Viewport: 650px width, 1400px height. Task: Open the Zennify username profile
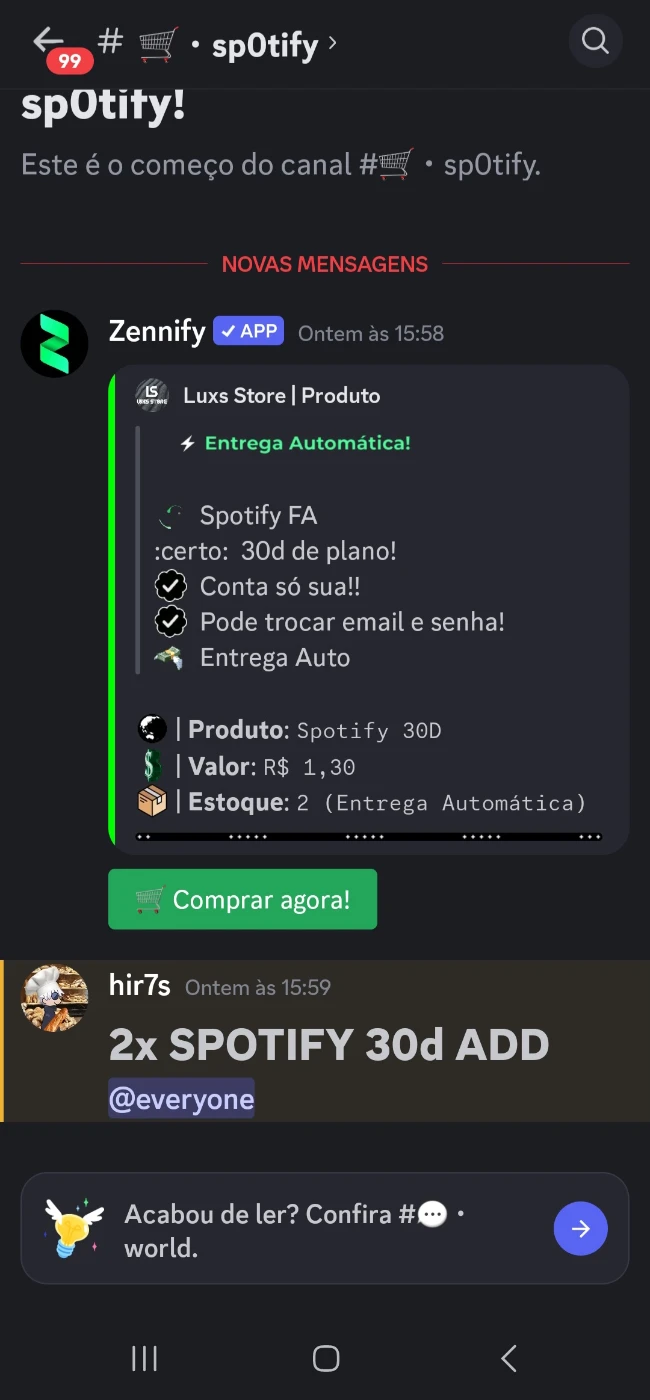coord(157,331)
